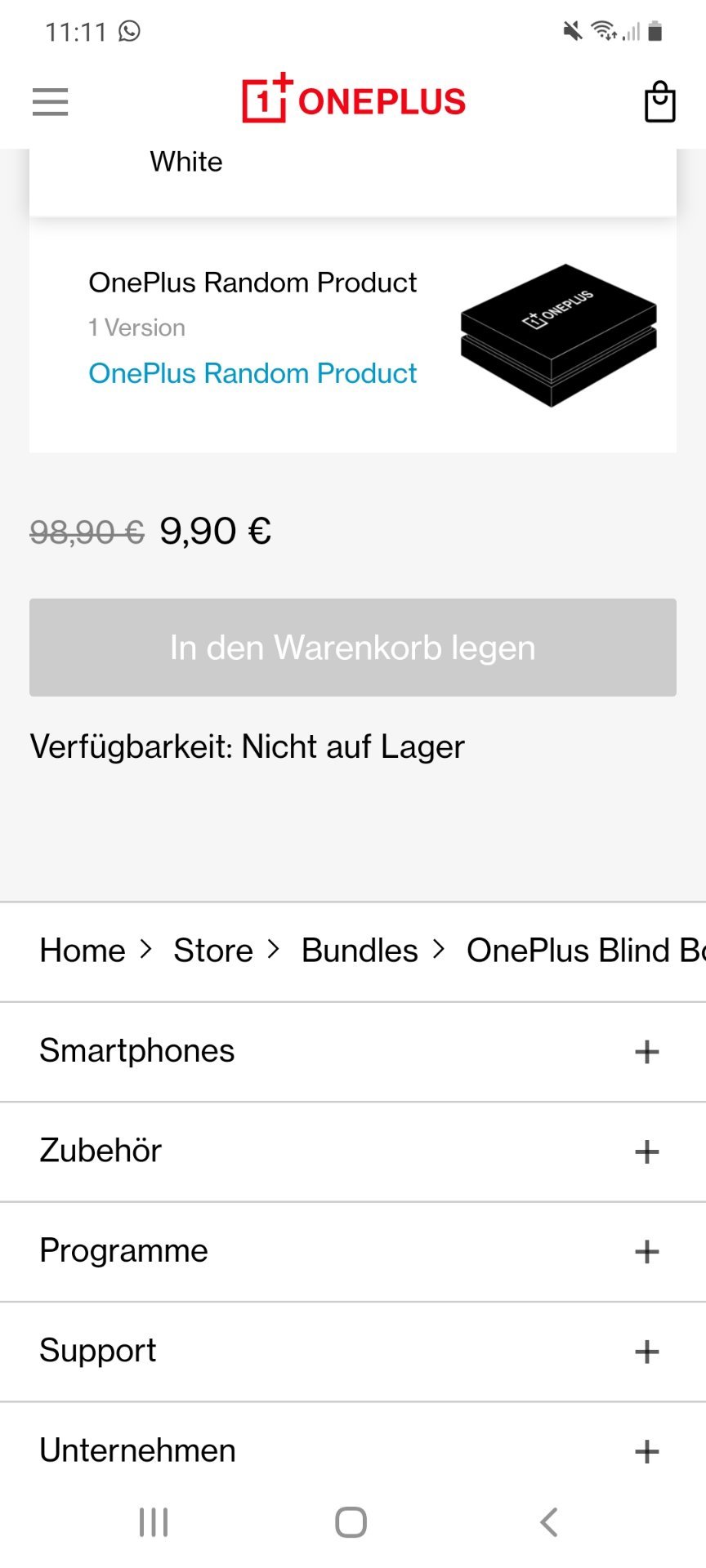Open the shopping bag
Screen dimensions: 706x1568
point(659,102)
